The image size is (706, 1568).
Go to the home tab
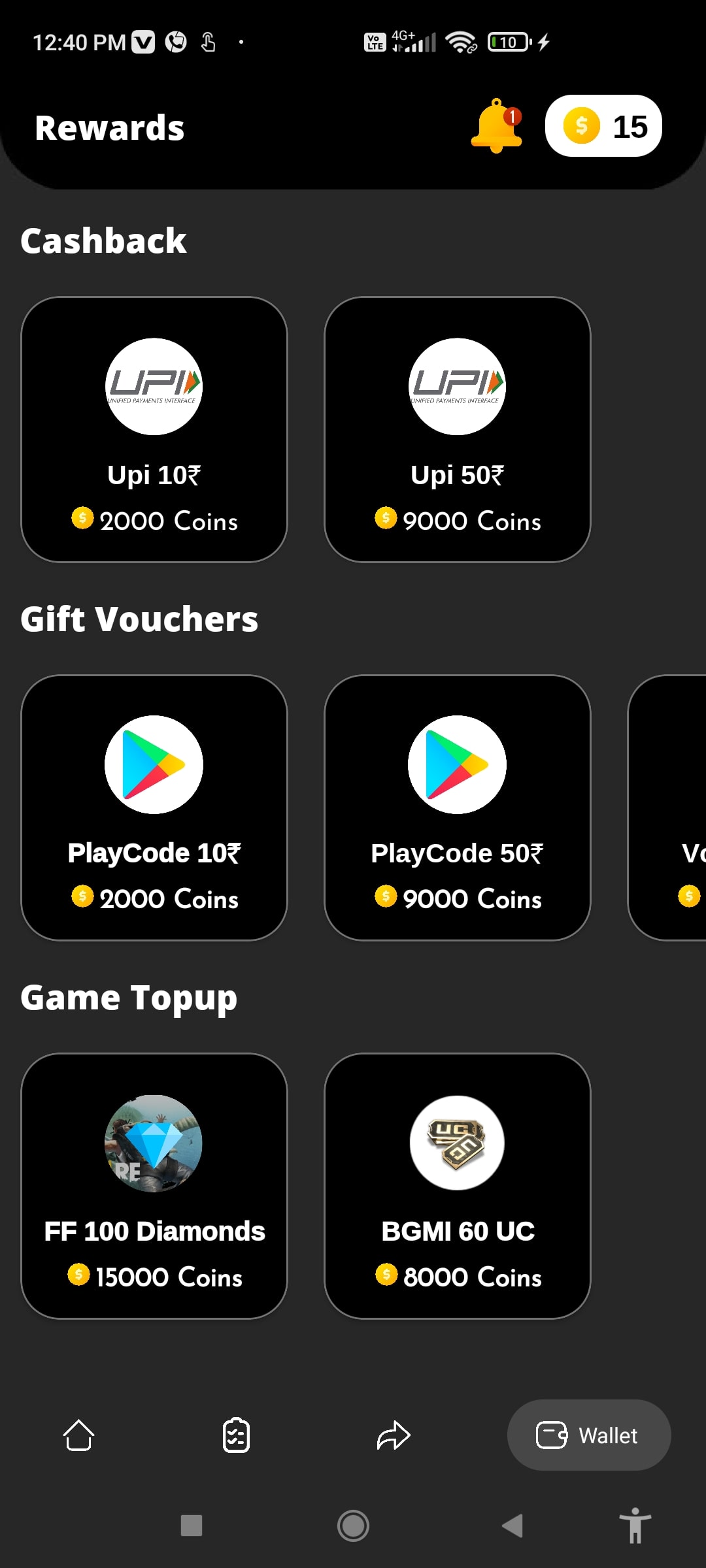(79, 1435)
